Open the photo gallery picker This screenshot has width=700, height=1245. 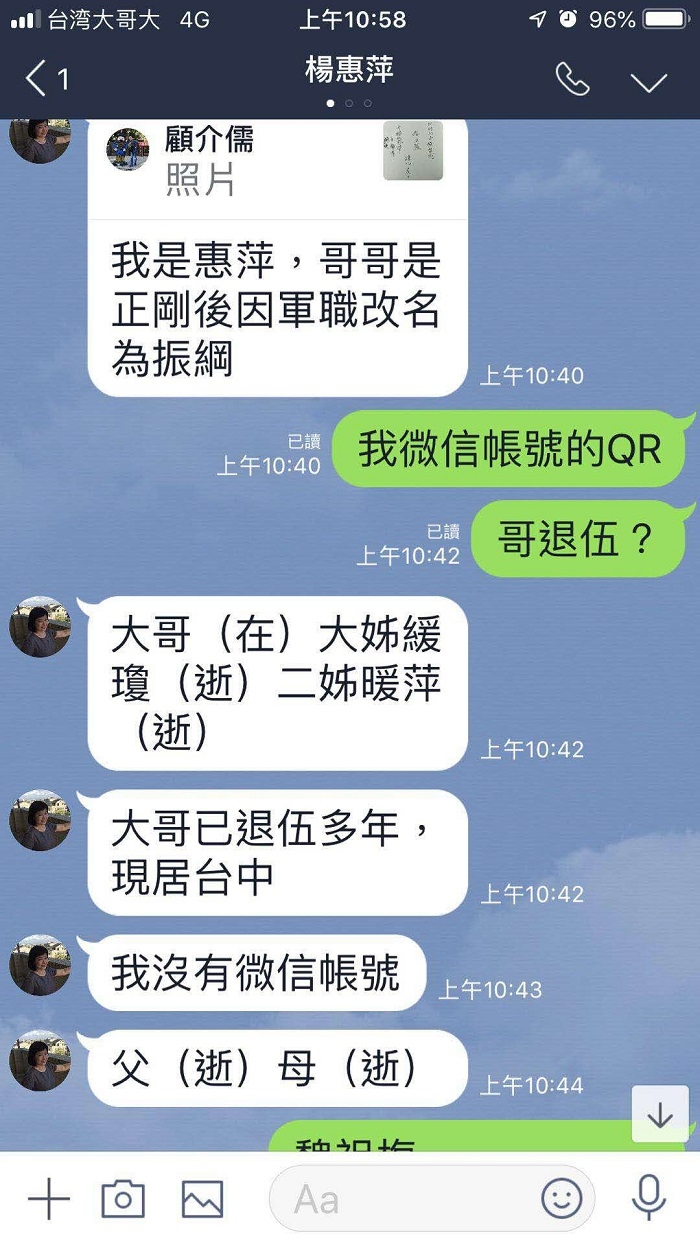pos(202,1198)
